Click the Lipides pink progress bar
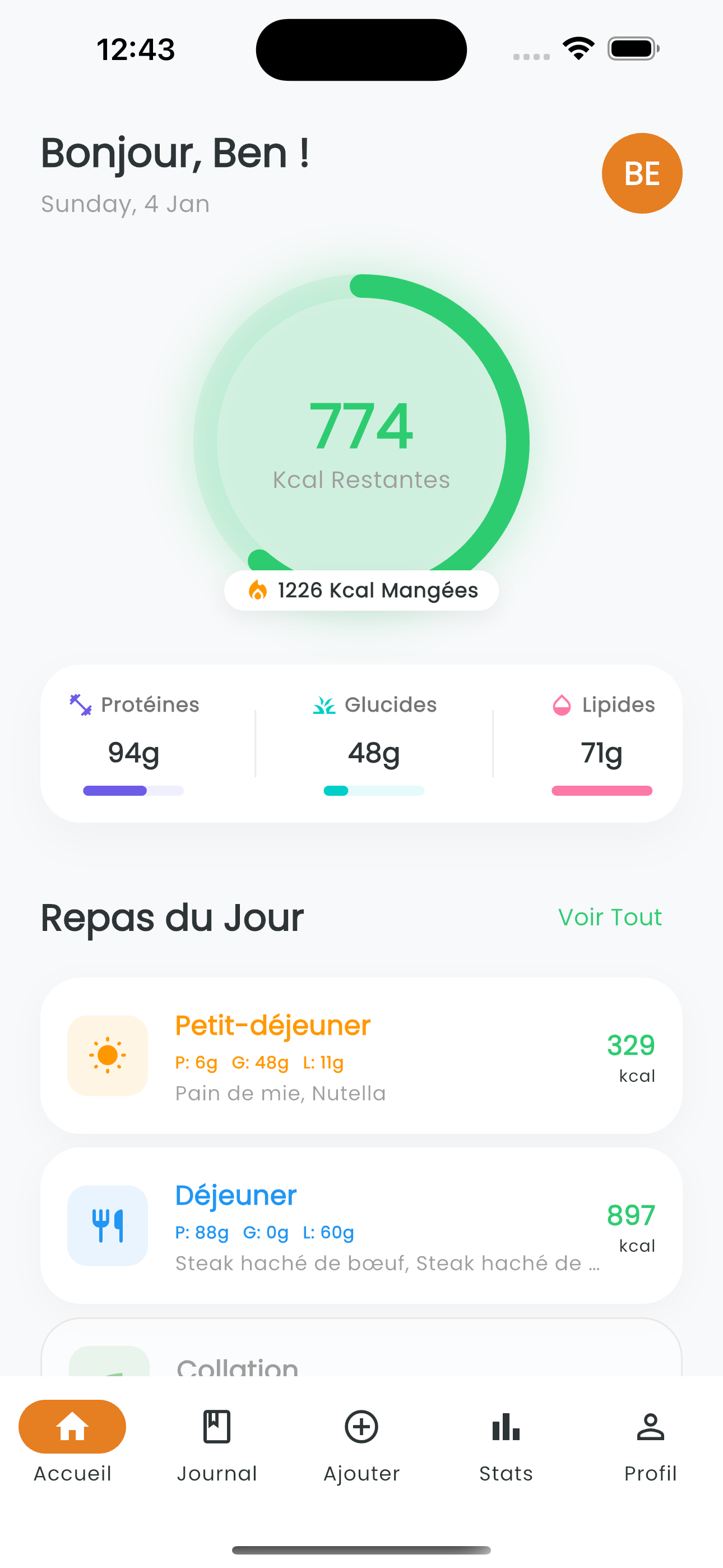 pos(601,790)
